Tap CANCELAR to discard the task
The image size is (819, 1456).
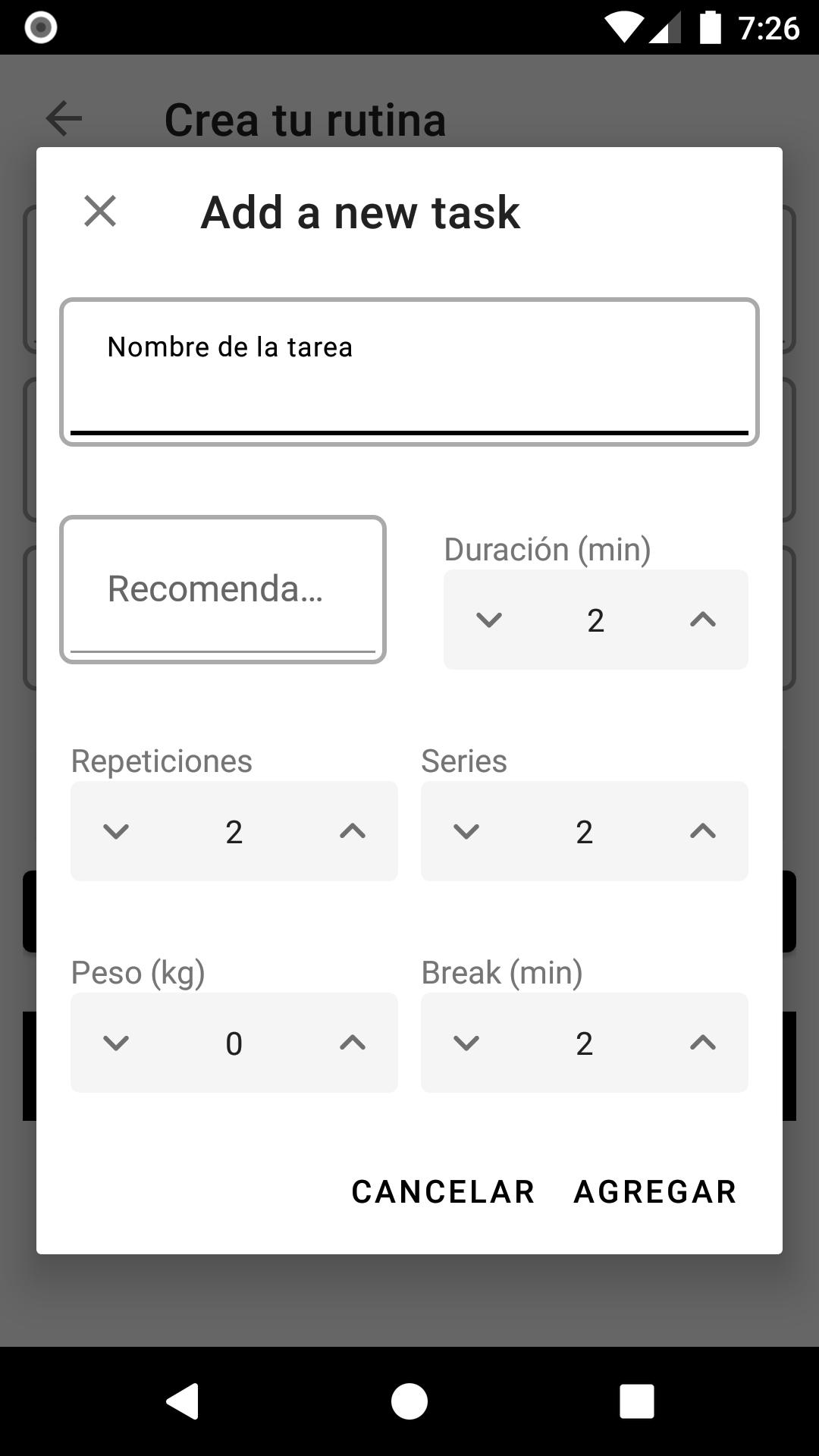pyautogui.click(x=444, y=1191)
